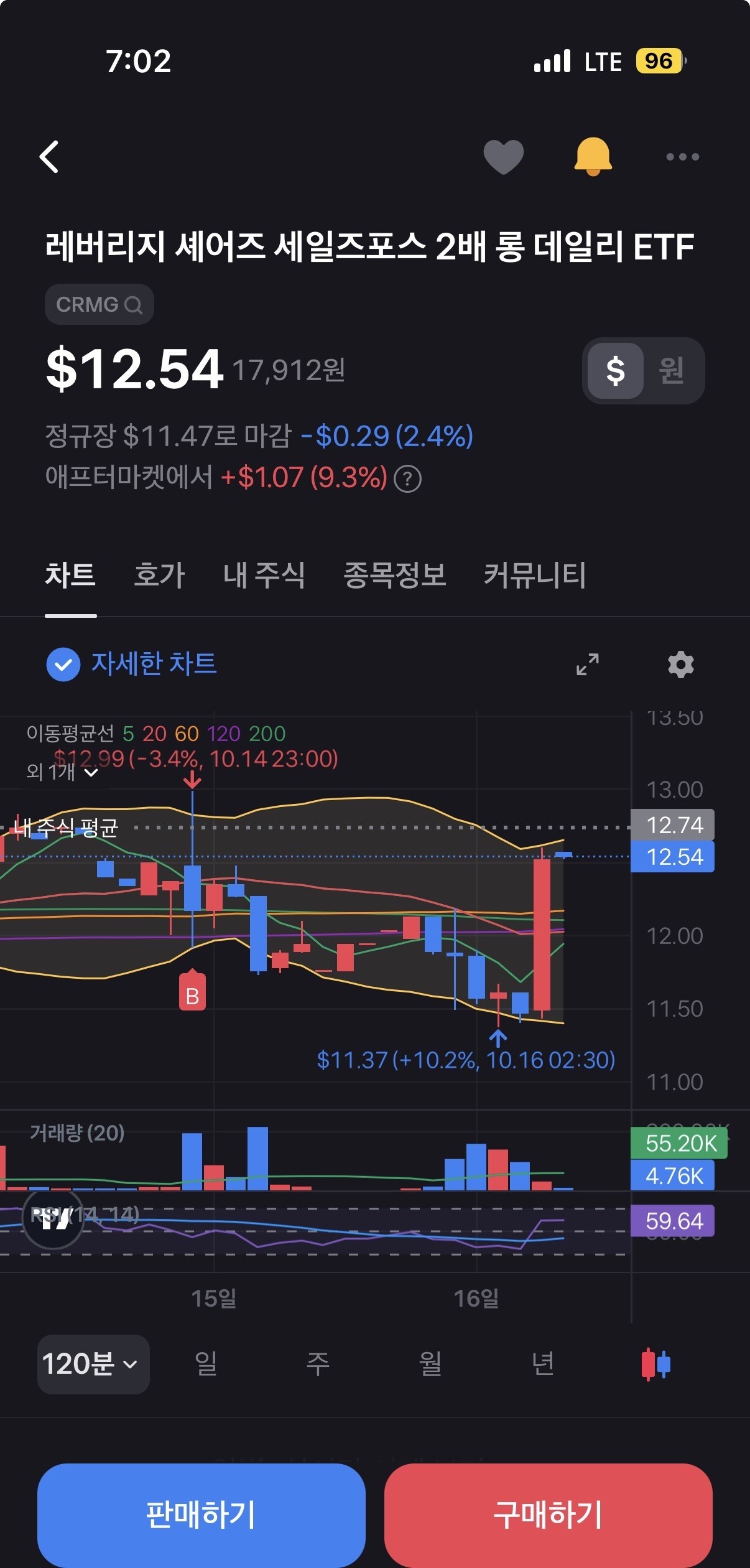Show after-market info help icon
750x1568 pixels.
pos(408,479)
